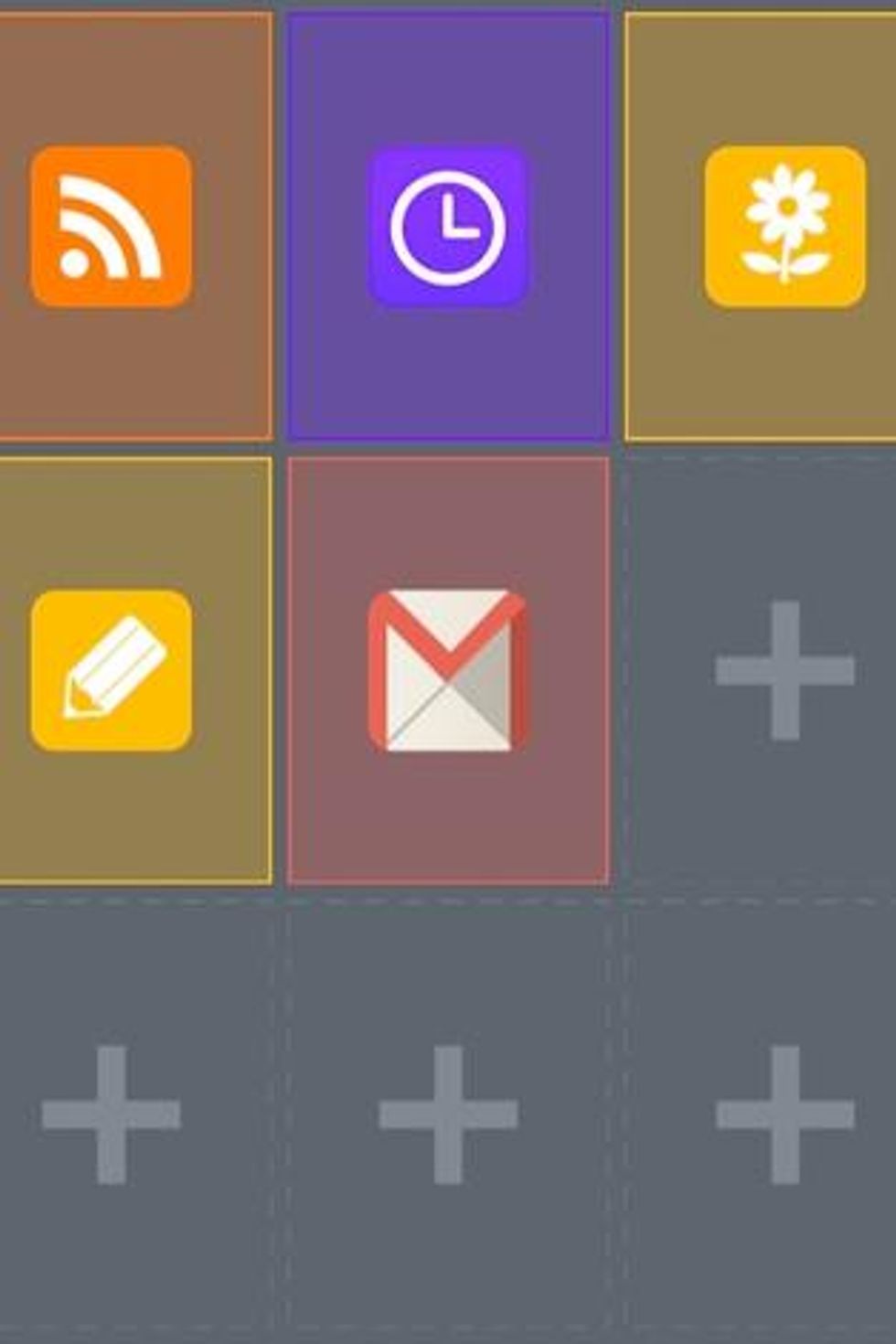Open the Gmail tile
This screenshot has height=1344, width=896.
[447, 670]
